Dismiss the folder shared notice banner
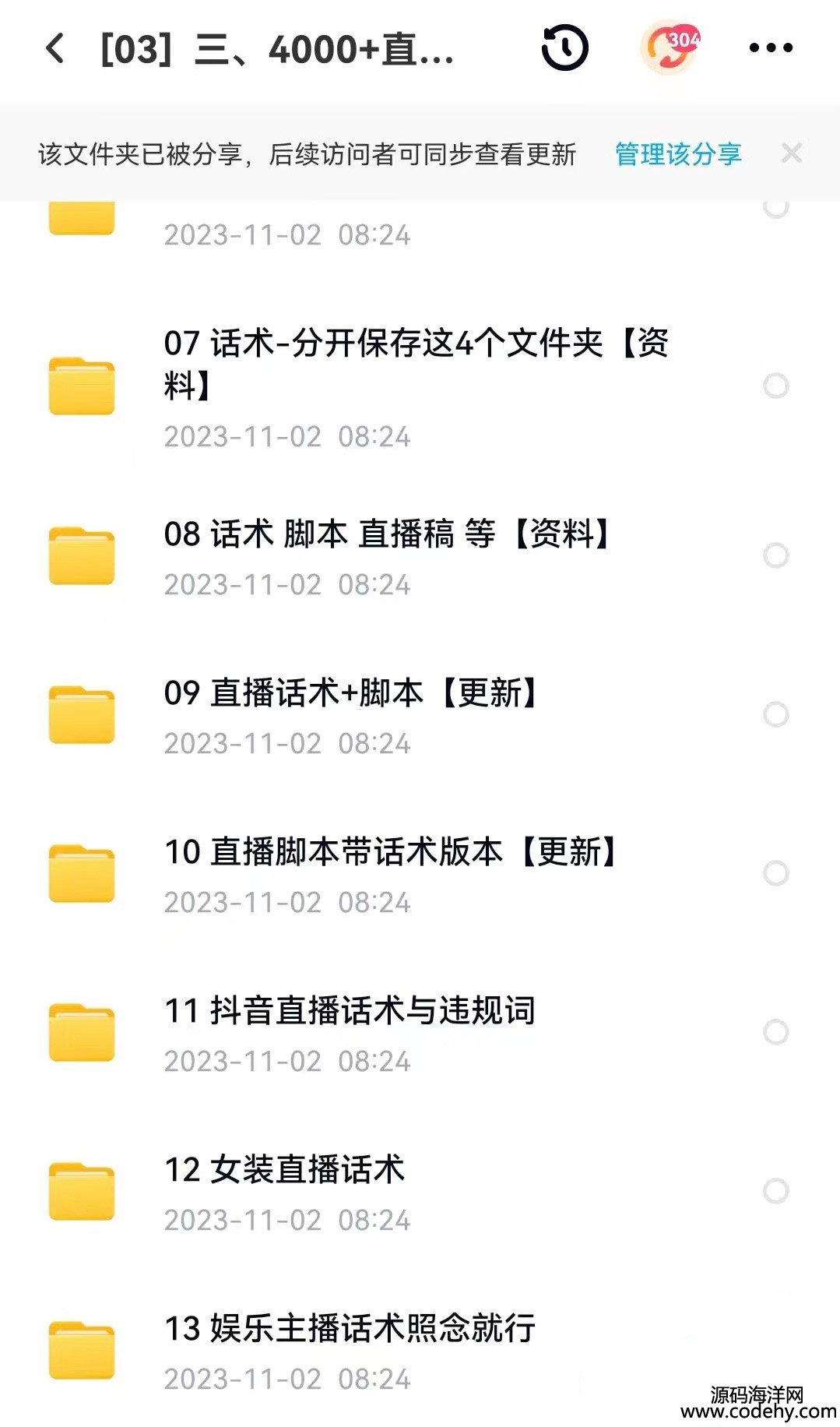Screen dimensions: 840x1427 [x=792, y=153]
